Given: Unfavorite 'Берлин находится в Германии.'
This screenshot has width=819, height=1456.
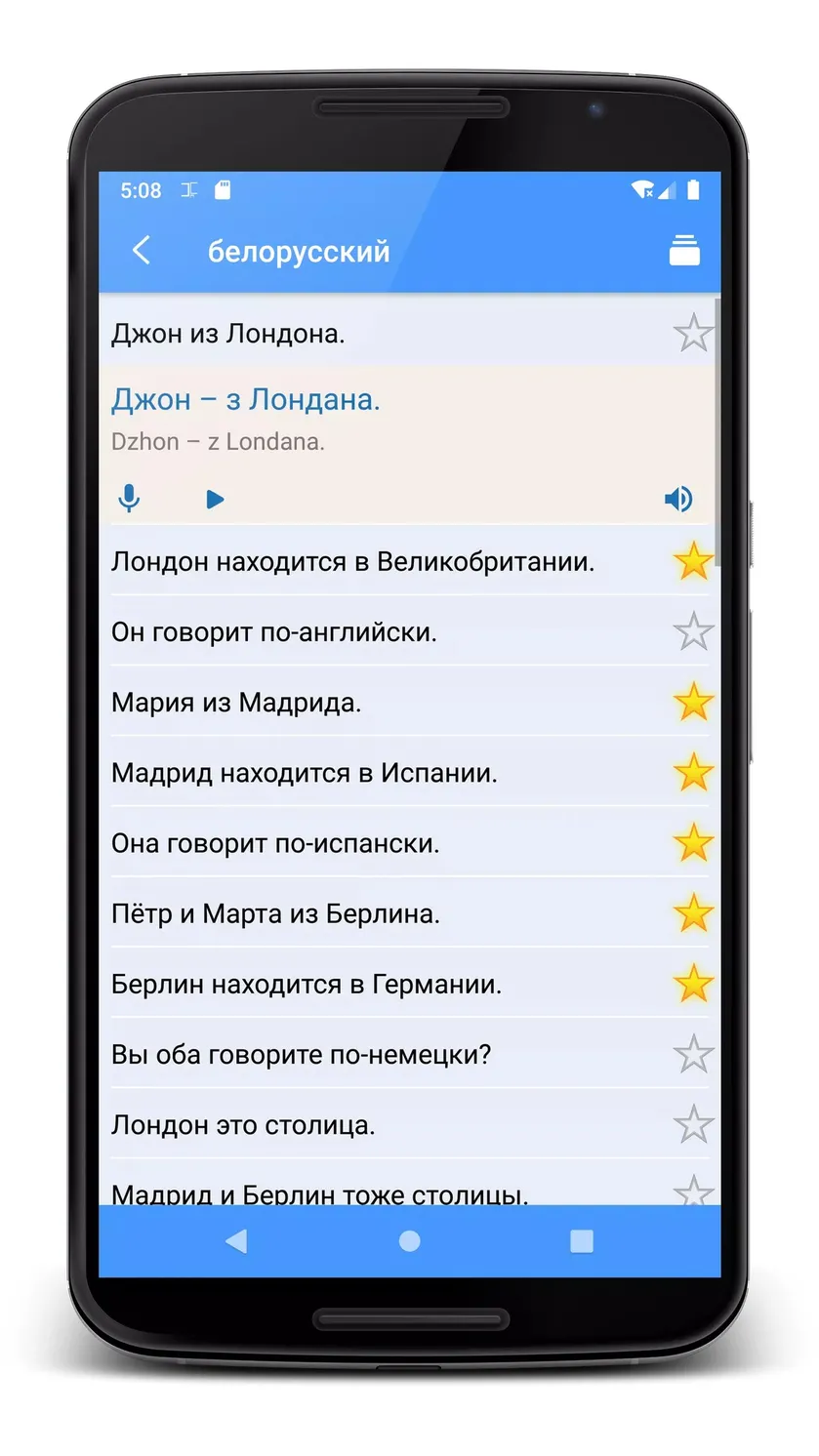Looking at the screenshot, I should pos(693,984).
